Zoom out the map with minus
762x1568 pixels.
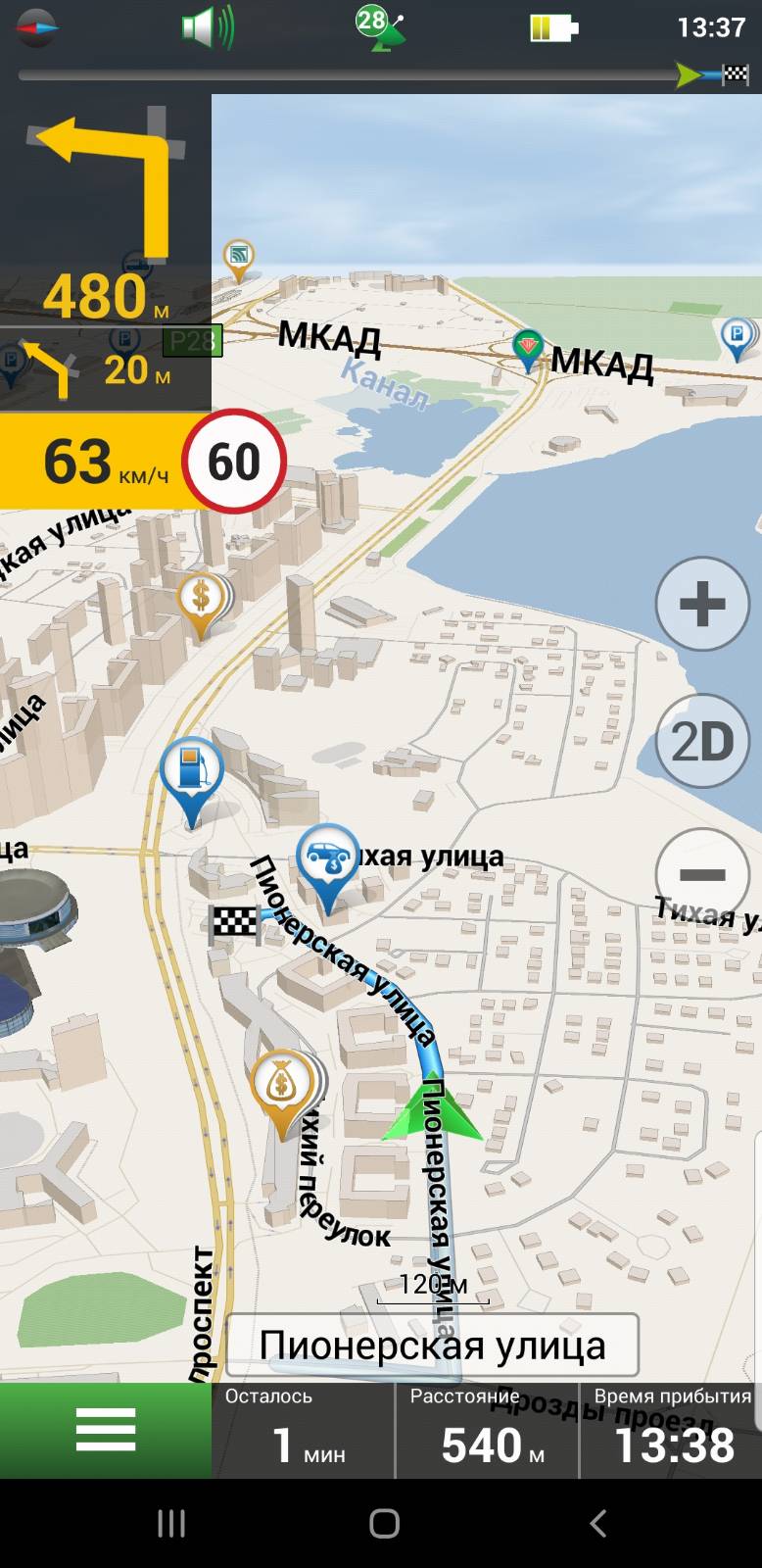point(702,873)
